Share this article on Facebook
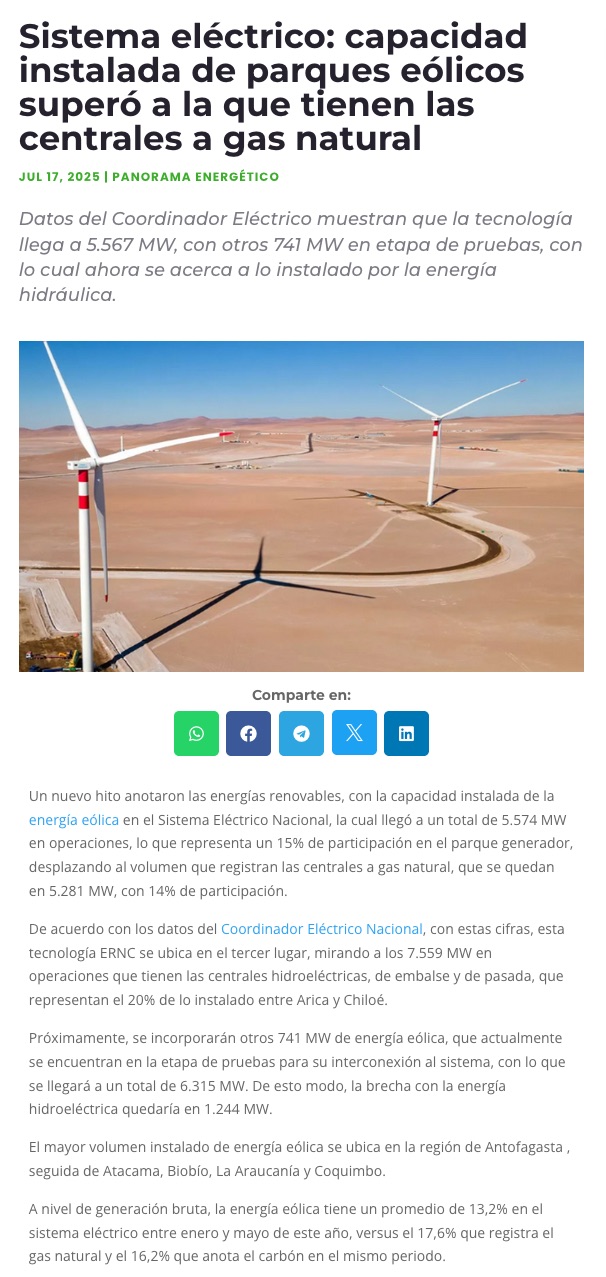The width and height of the screenshot is (606, 1277). tap(248, 733)
